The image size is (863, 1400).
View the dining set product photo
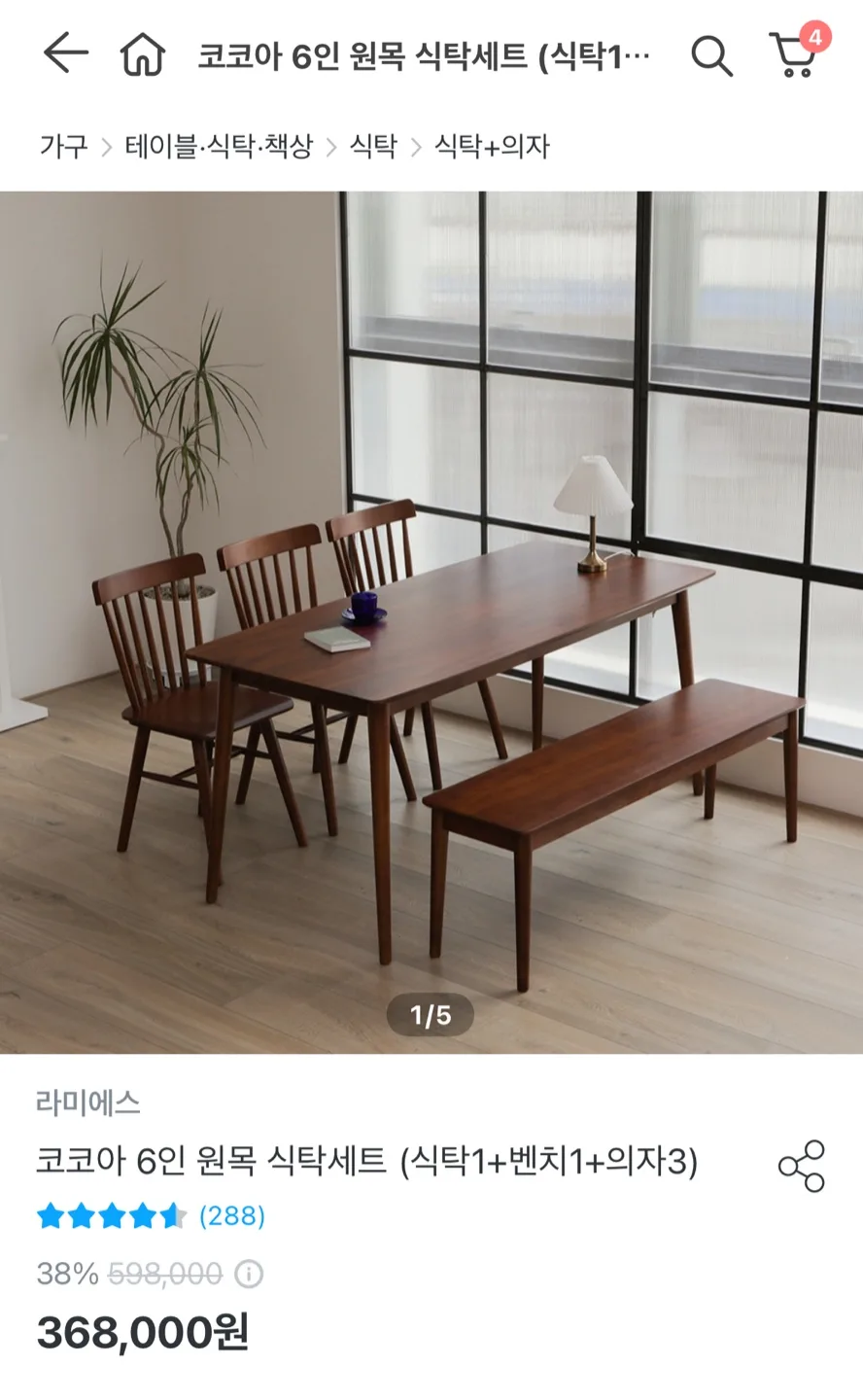pyautogui.click(x=431, y=622)
